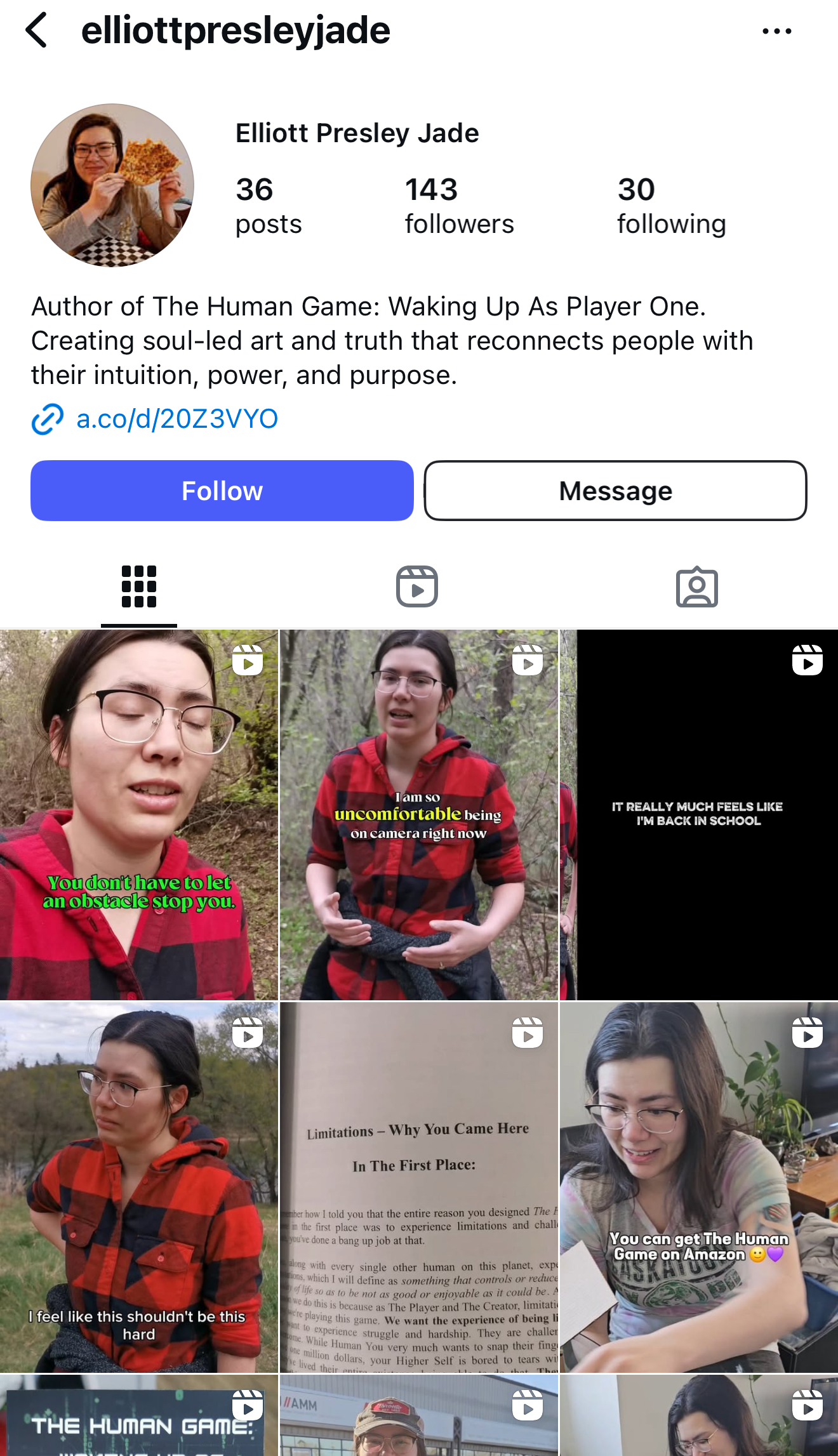Switch to the Reels tab
This screenshot has height=1456, width=838.
pyautogui.click(x=417, y=586)
